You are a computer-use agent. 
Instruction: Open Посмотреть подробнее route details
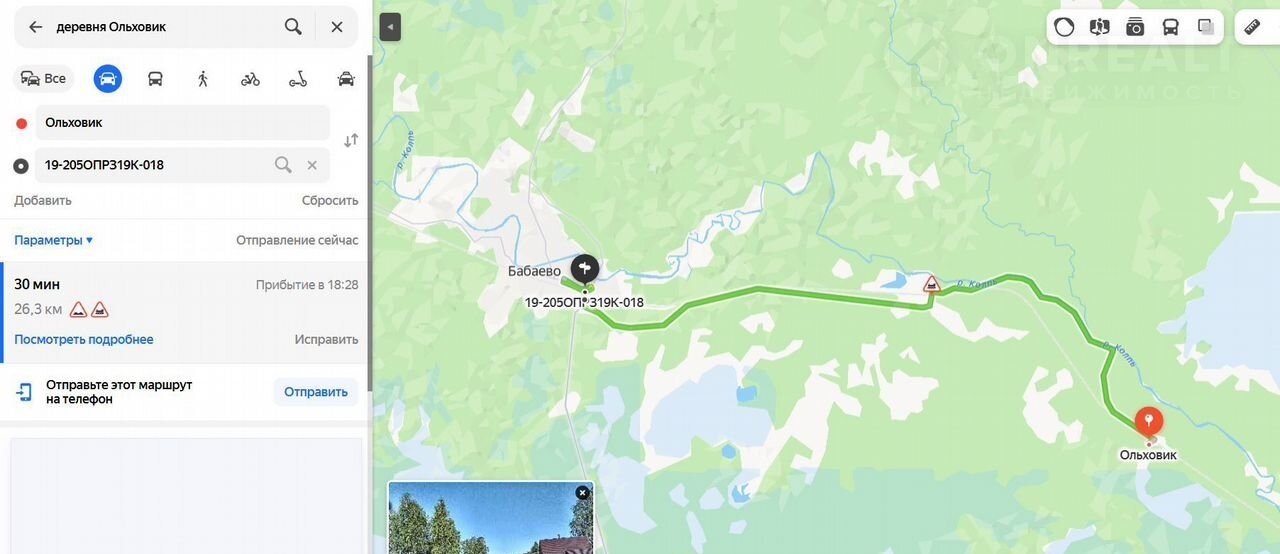[84, 339]
